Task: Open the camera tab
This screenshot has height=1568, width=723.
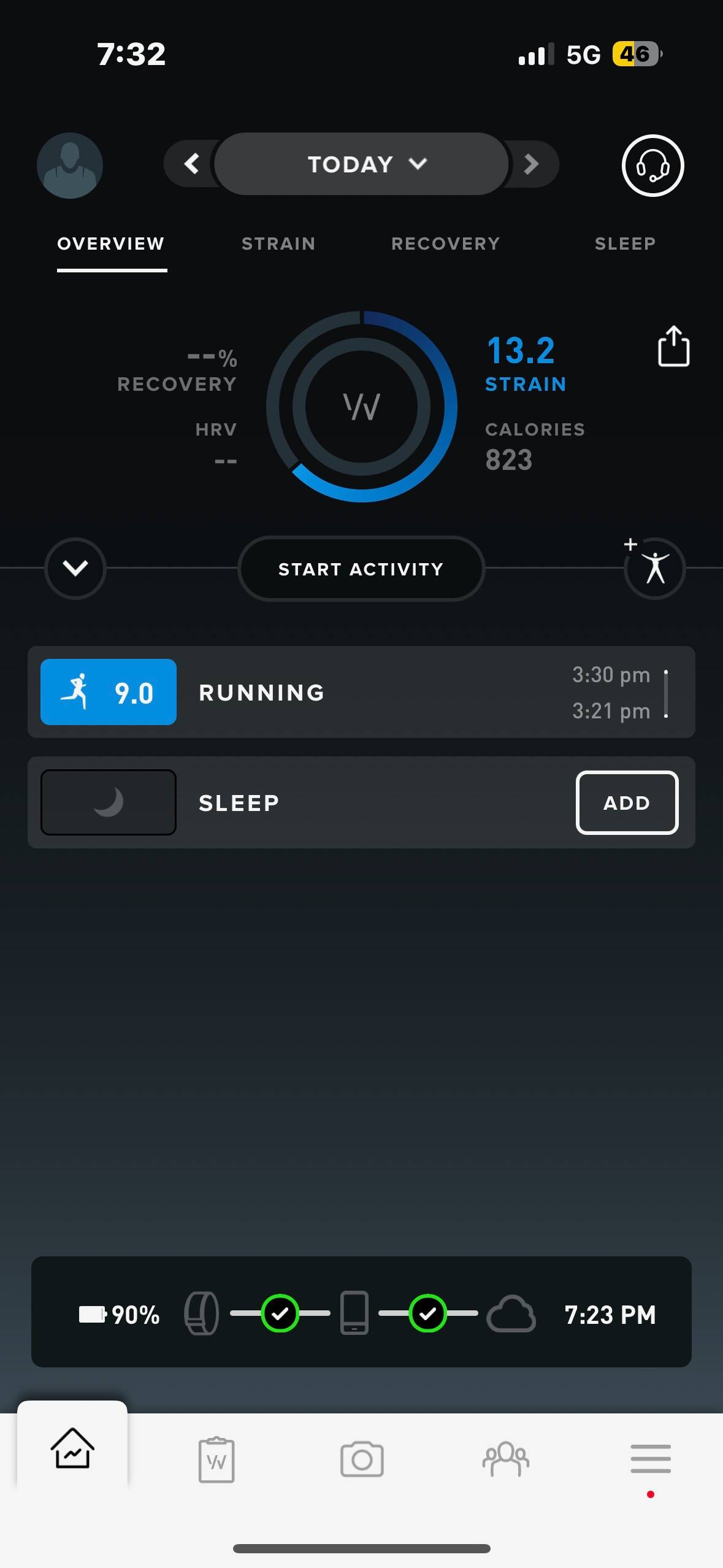Action: 362,1460
